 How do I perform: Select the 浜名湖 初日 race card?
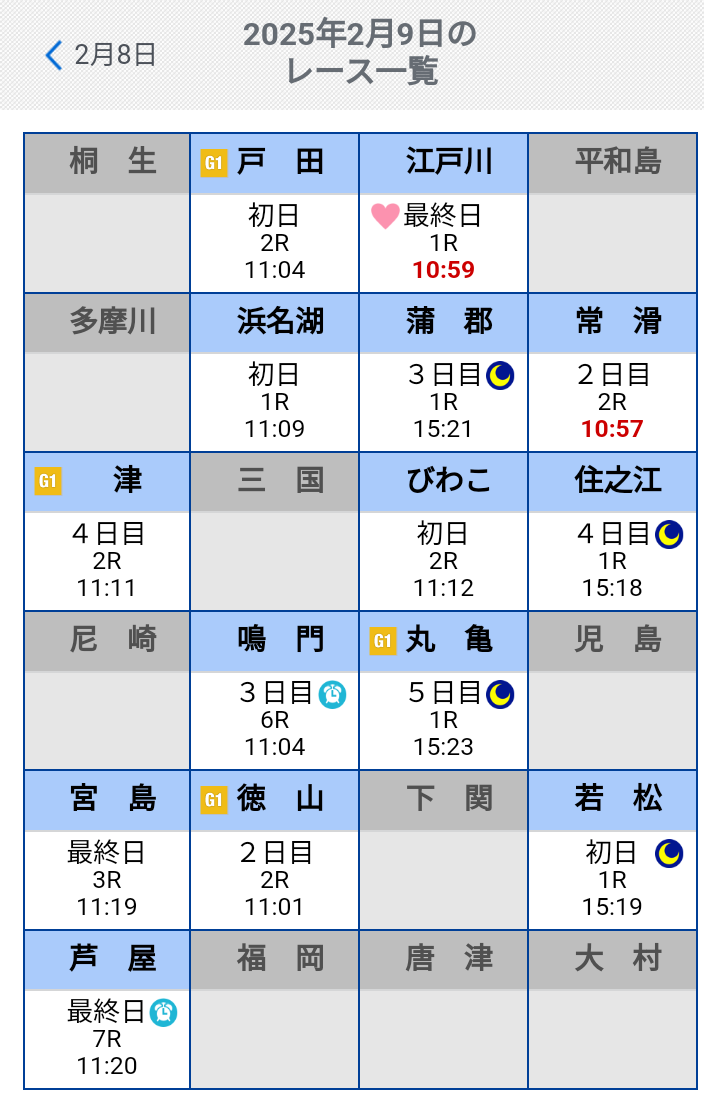[274, 401]
